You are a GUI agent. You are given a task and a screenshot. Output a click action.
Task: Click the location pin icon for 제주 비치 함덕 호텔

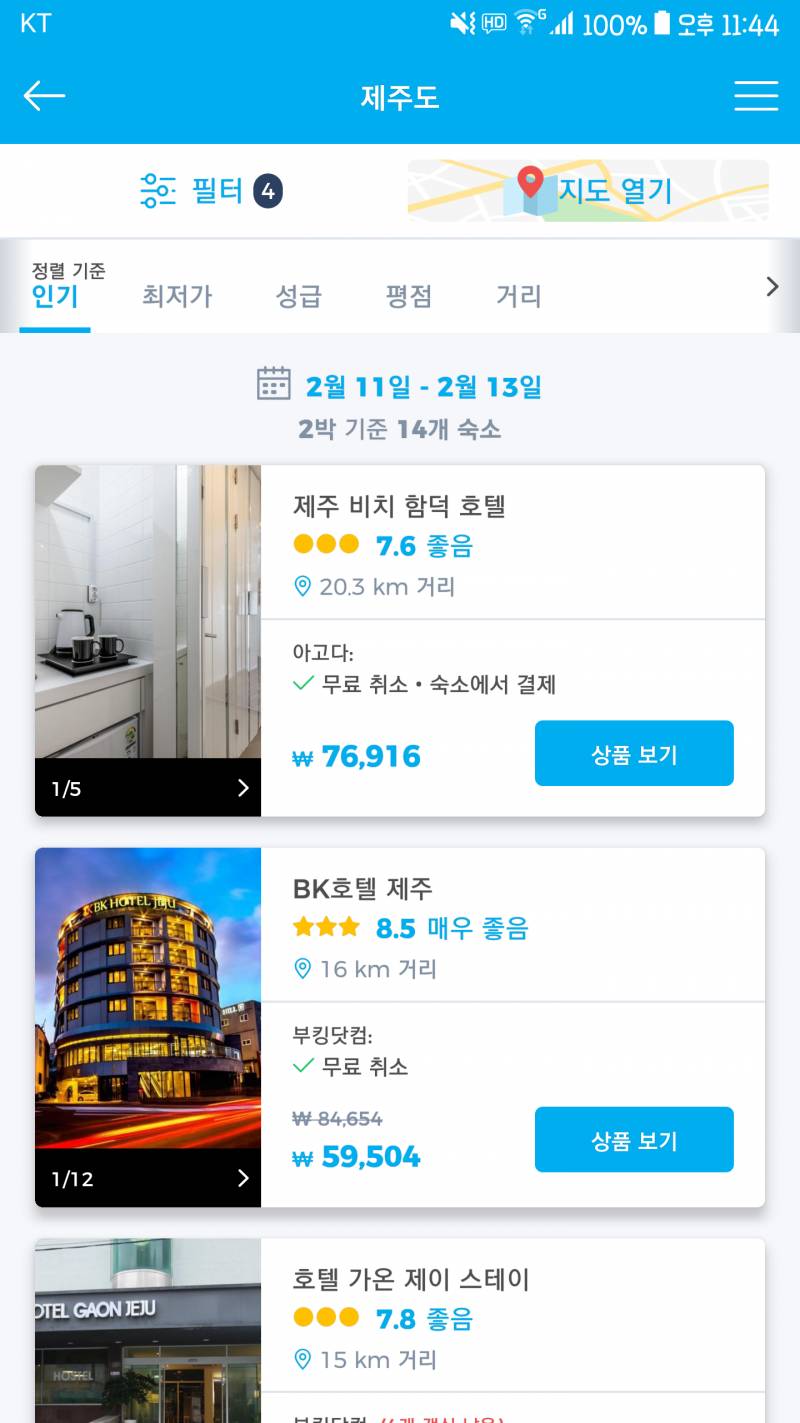[x=302, y=587]
